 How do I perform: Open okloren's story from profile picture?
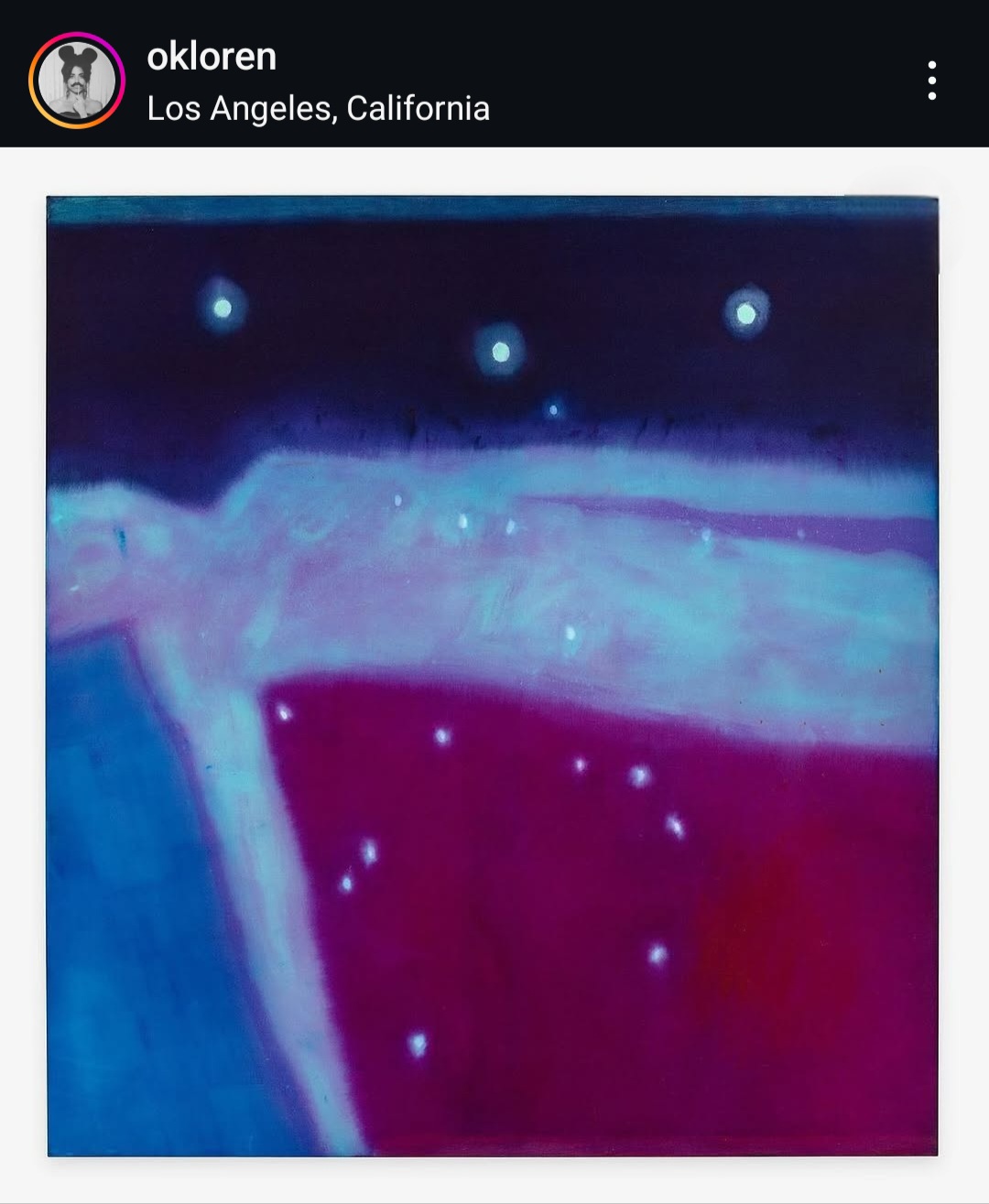[77, 81]
